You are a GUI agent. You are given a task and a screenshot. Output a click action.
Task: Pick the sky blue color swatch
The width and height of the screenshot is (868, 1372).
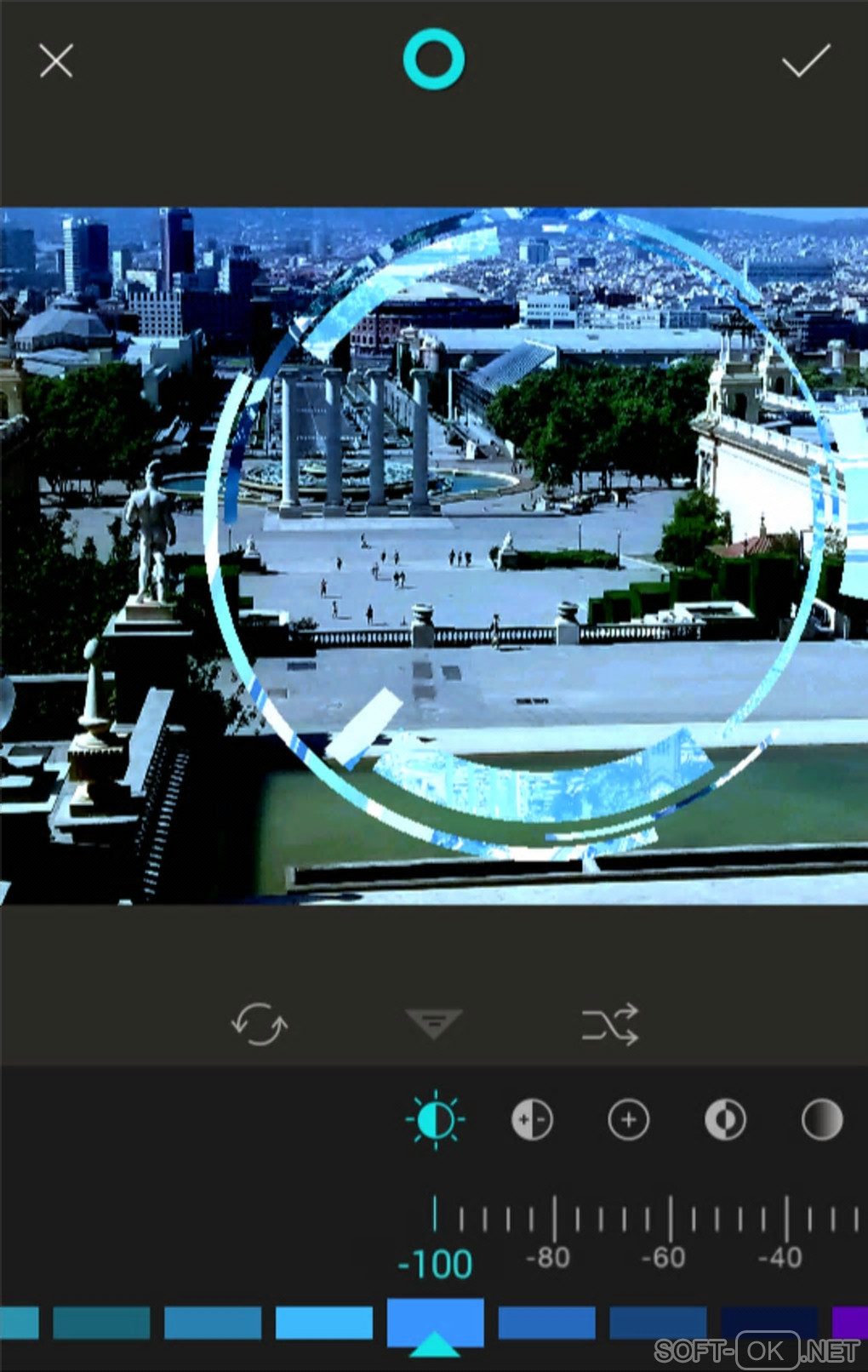(x=324, y=1323)
